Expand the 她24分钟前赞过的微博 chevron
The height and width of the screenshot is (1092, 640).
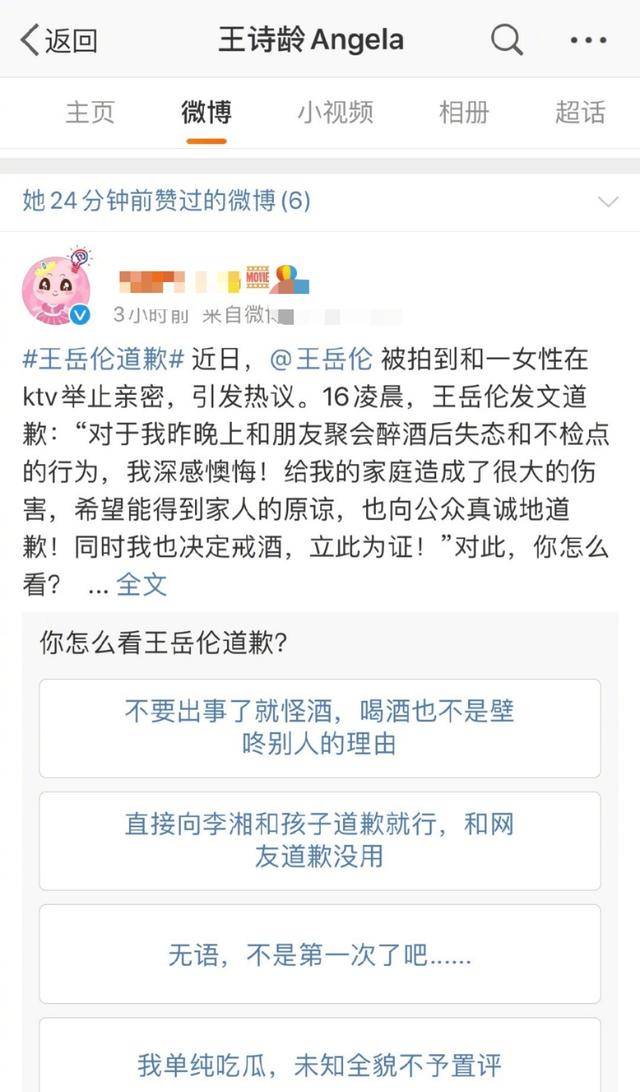pos(607,202)
